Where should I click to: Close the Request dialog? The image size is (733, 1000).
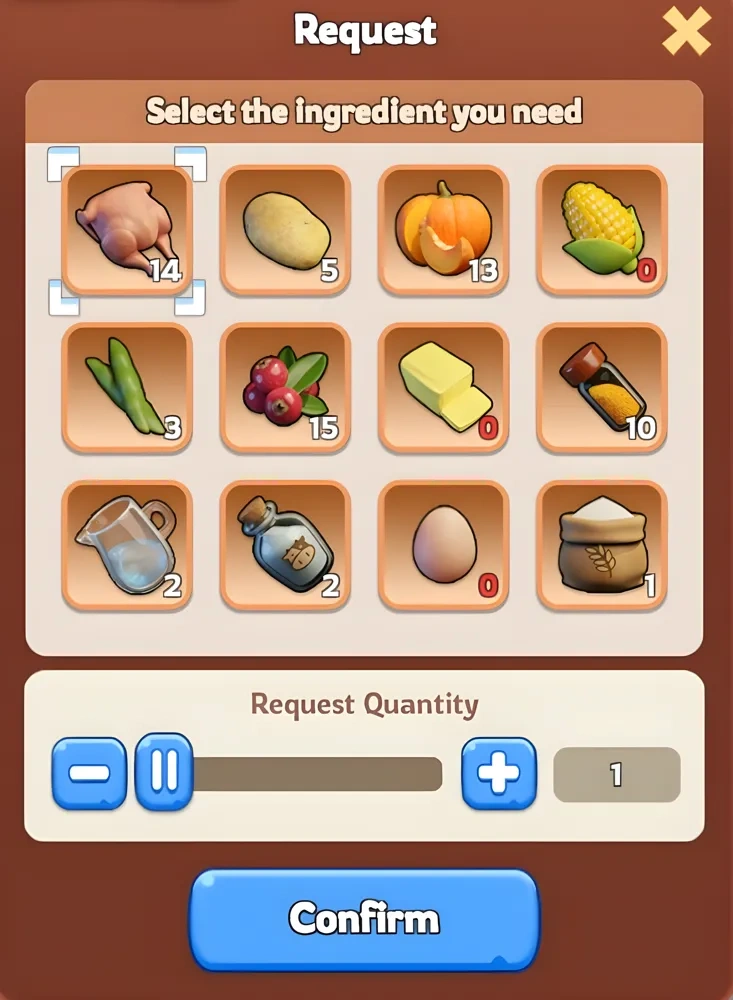pyautogui.click(x=686, y=34)
